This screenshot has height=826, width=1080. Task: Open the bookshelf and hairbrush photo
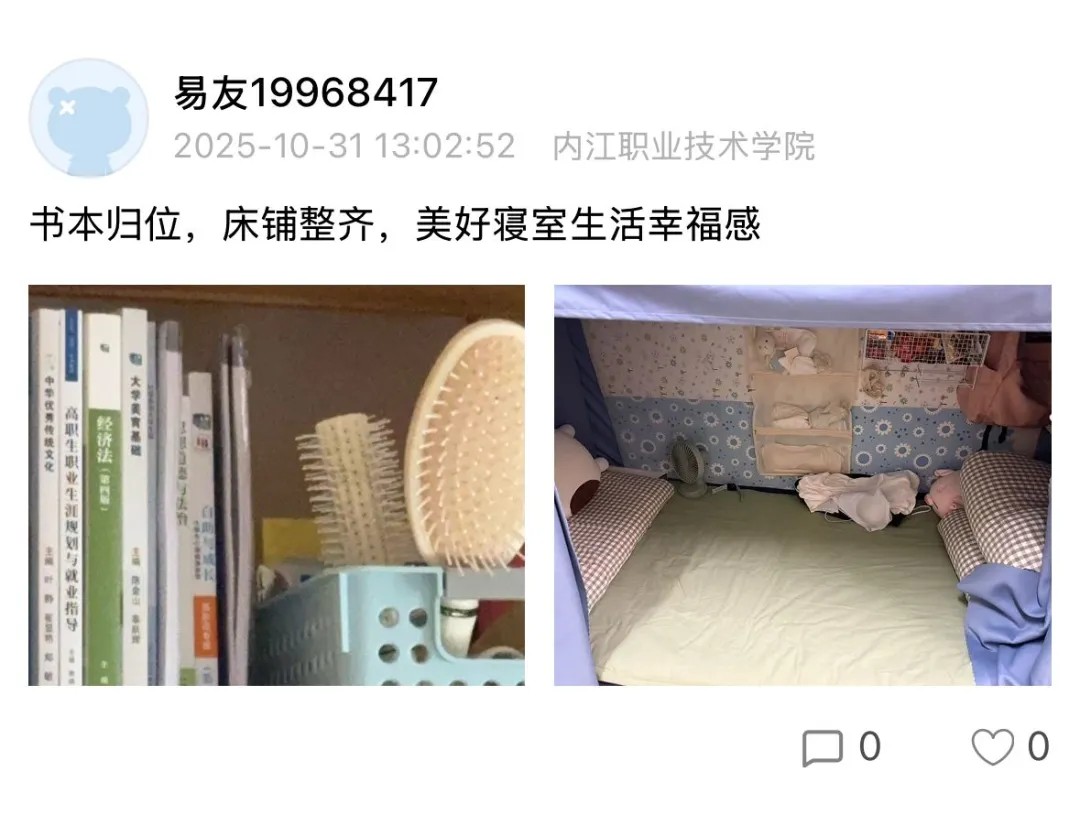tap(276, 485)
